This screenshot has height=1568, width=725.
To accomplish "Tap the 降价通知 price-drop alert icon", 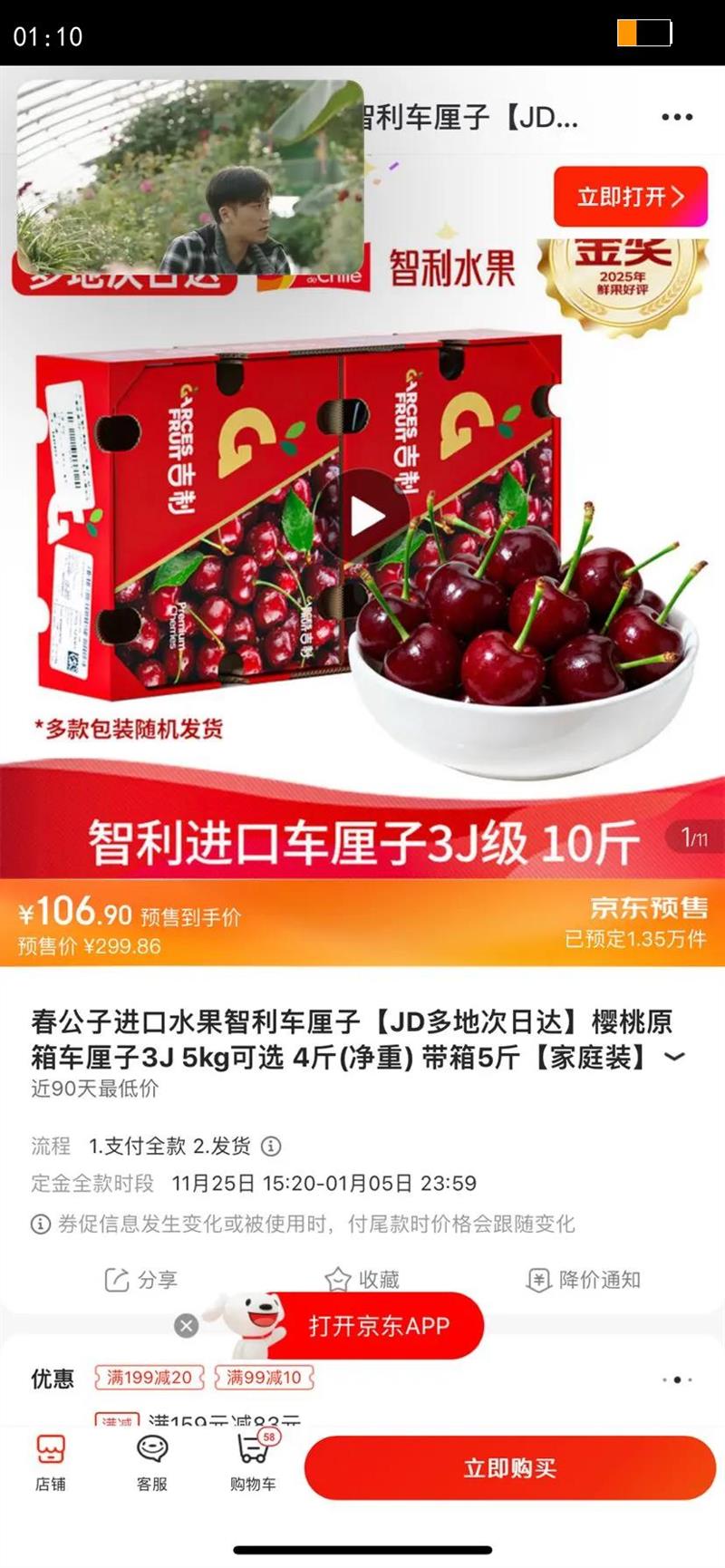I will point(541,1280).
